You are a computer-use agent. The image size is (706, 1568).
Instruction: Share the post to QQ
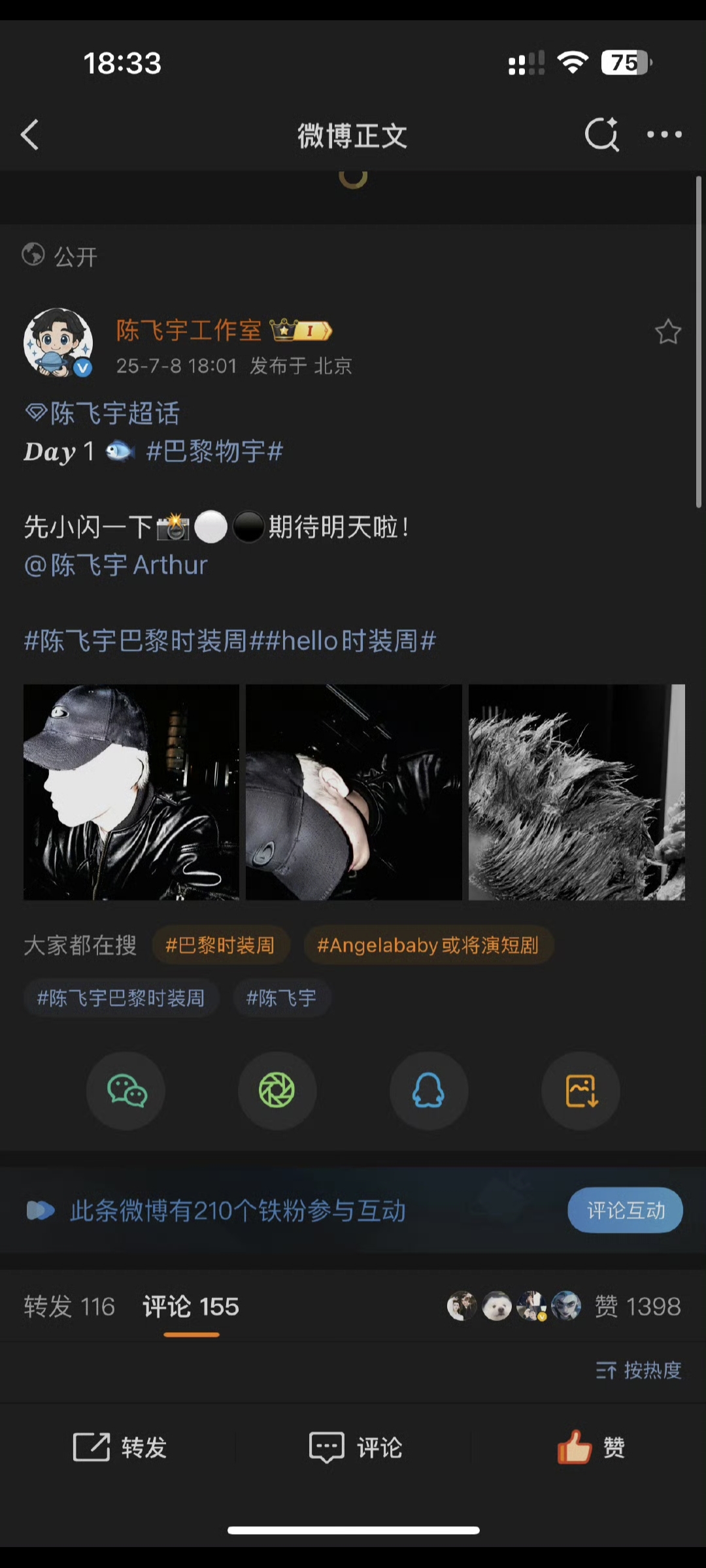[x=429, y=1091]
